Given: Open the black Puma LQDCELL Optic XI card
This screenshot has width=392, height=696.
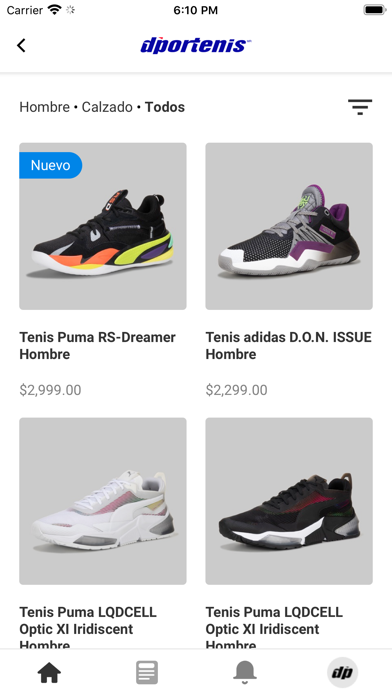Looking at the screenshot, I should (289, 533).
